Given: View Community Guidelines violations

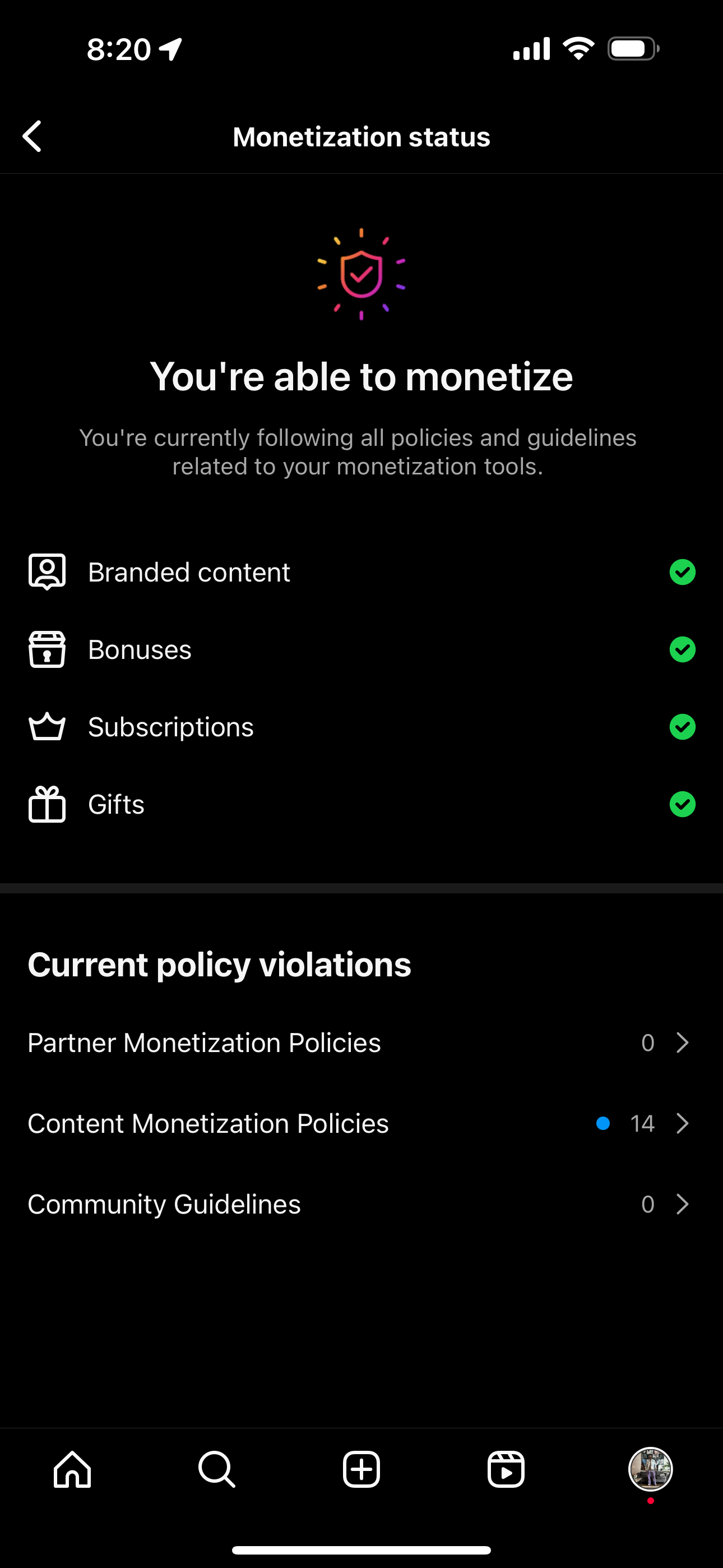Looking at the screenshot, I should point(361,1204).
